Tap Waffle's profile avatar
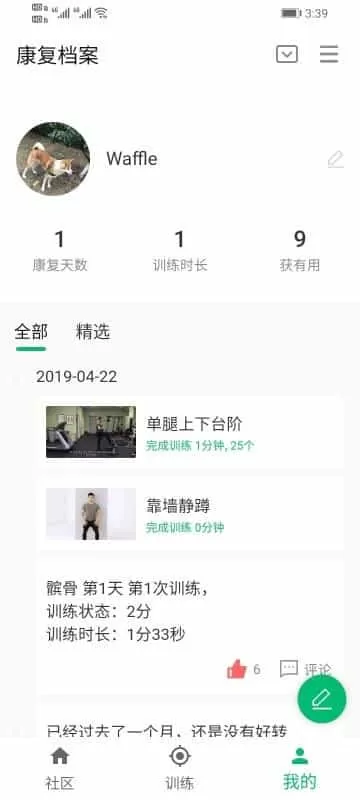The width and height of the screenshot is (360, 800). [53, 159]
